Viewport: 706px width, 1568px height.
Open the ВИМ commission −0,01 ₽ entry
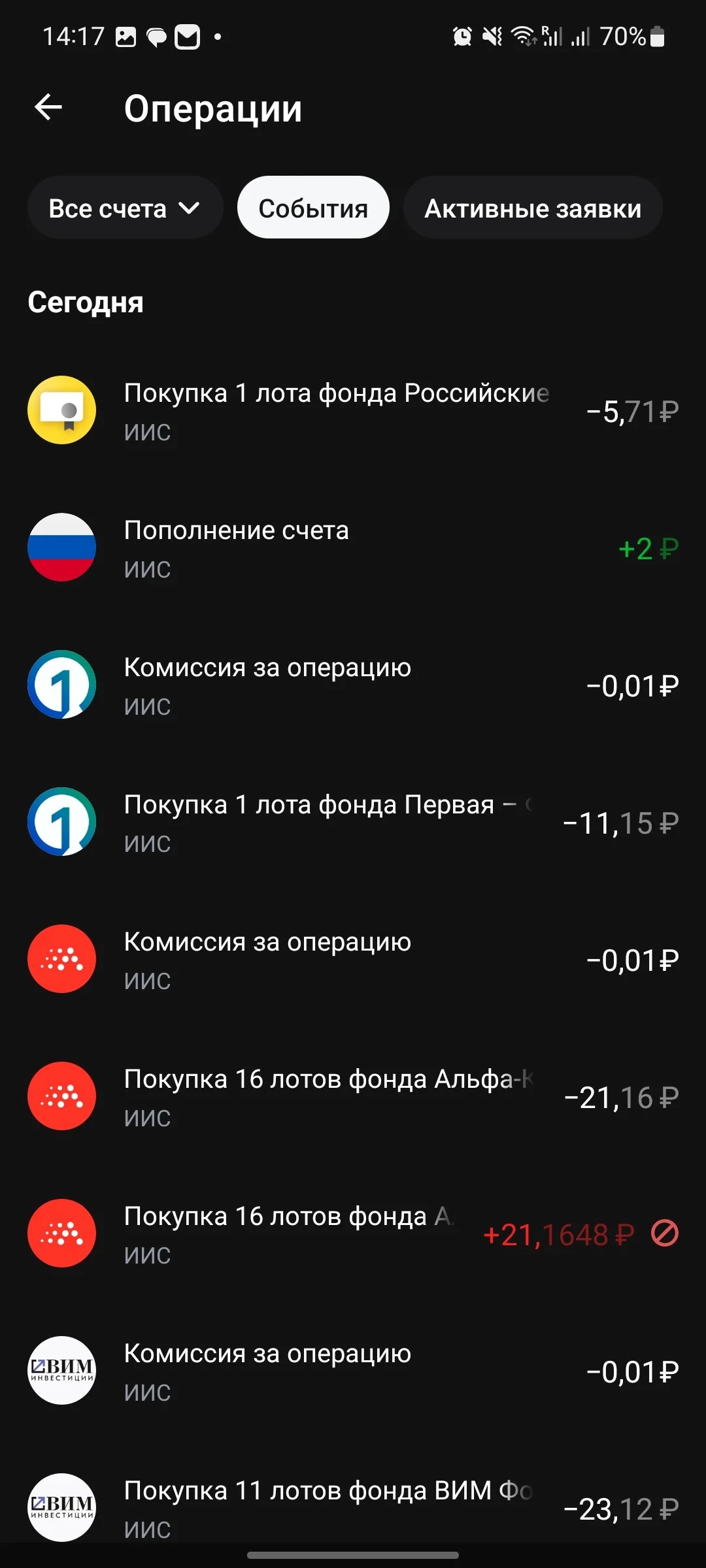(x=353, y=1371)
